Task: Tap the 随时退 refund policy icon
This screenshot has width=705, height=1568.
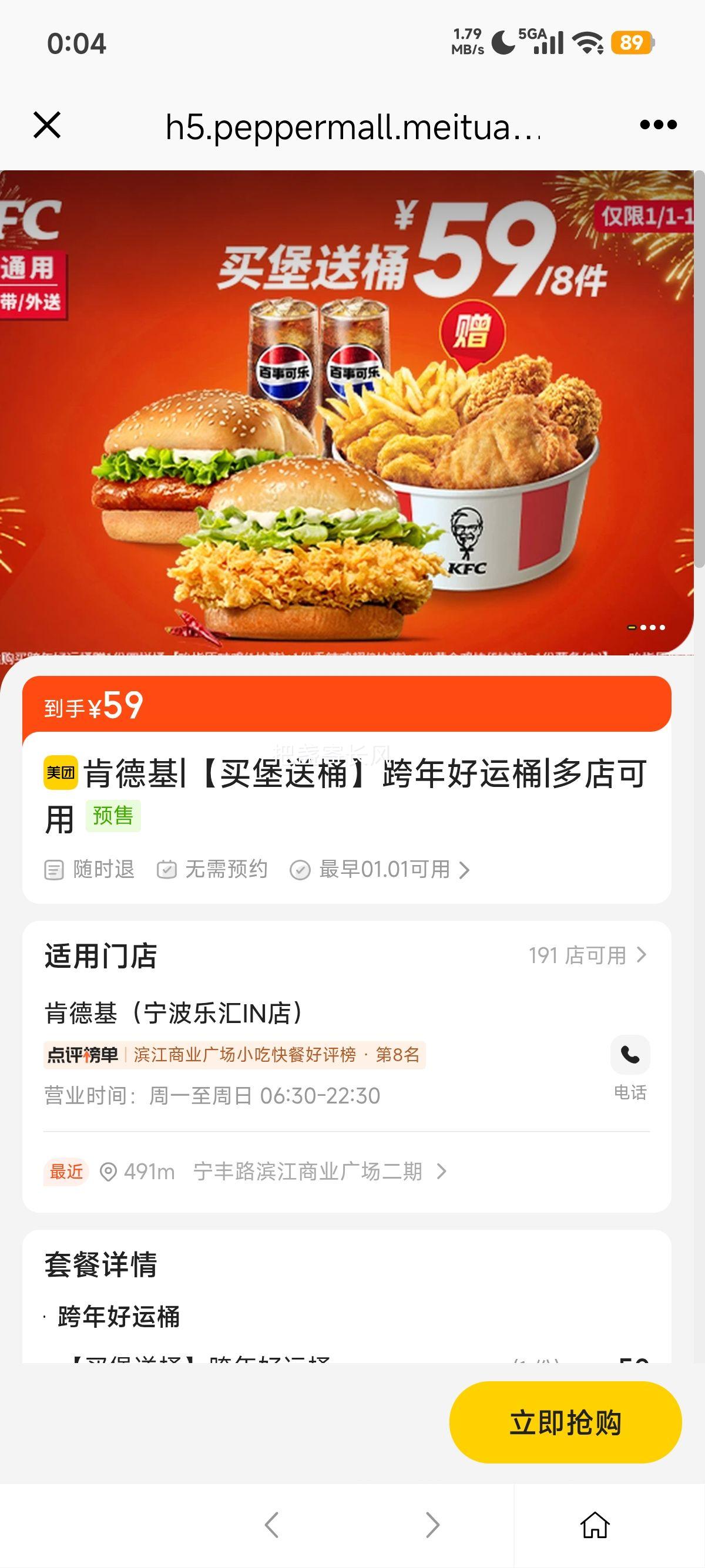Action: click(x=55, y=869)
